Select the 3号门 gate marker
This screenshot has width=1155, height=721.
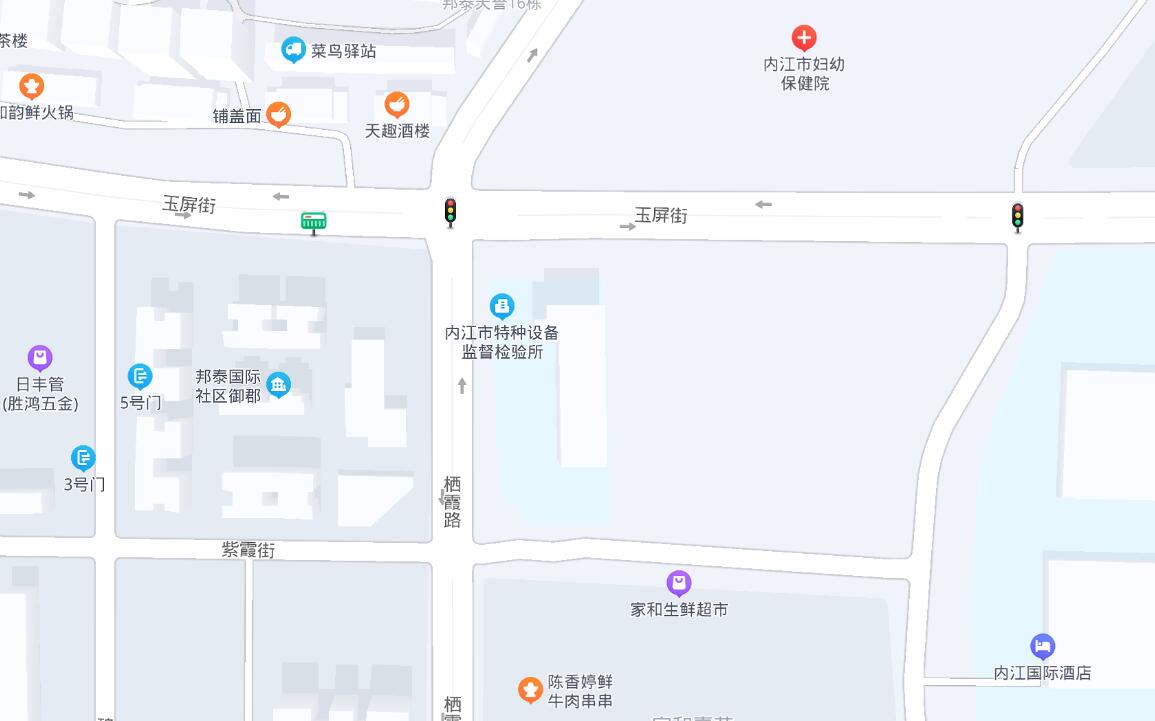click(84, 458)
